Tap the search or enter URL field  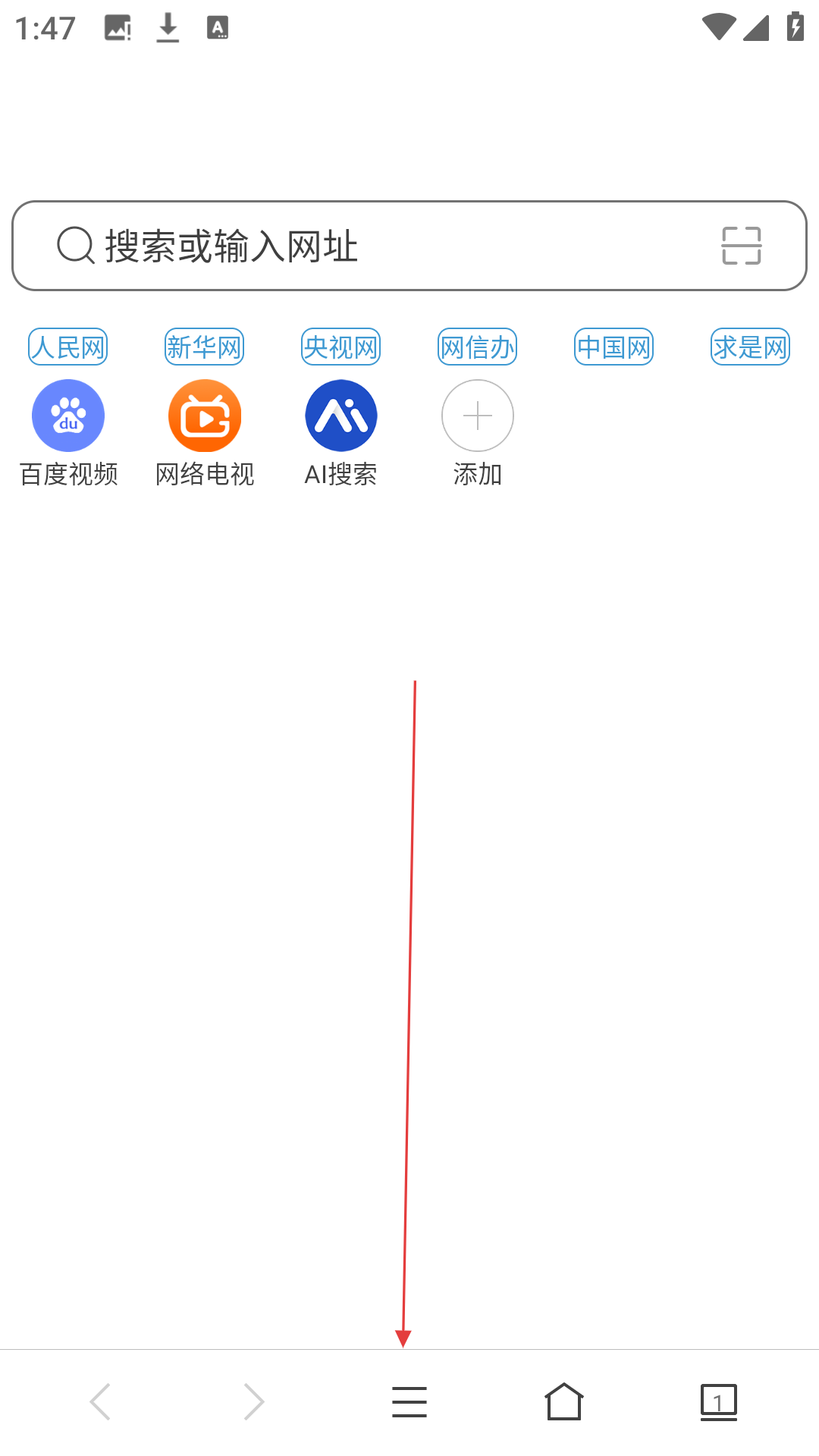coord(379,246)
